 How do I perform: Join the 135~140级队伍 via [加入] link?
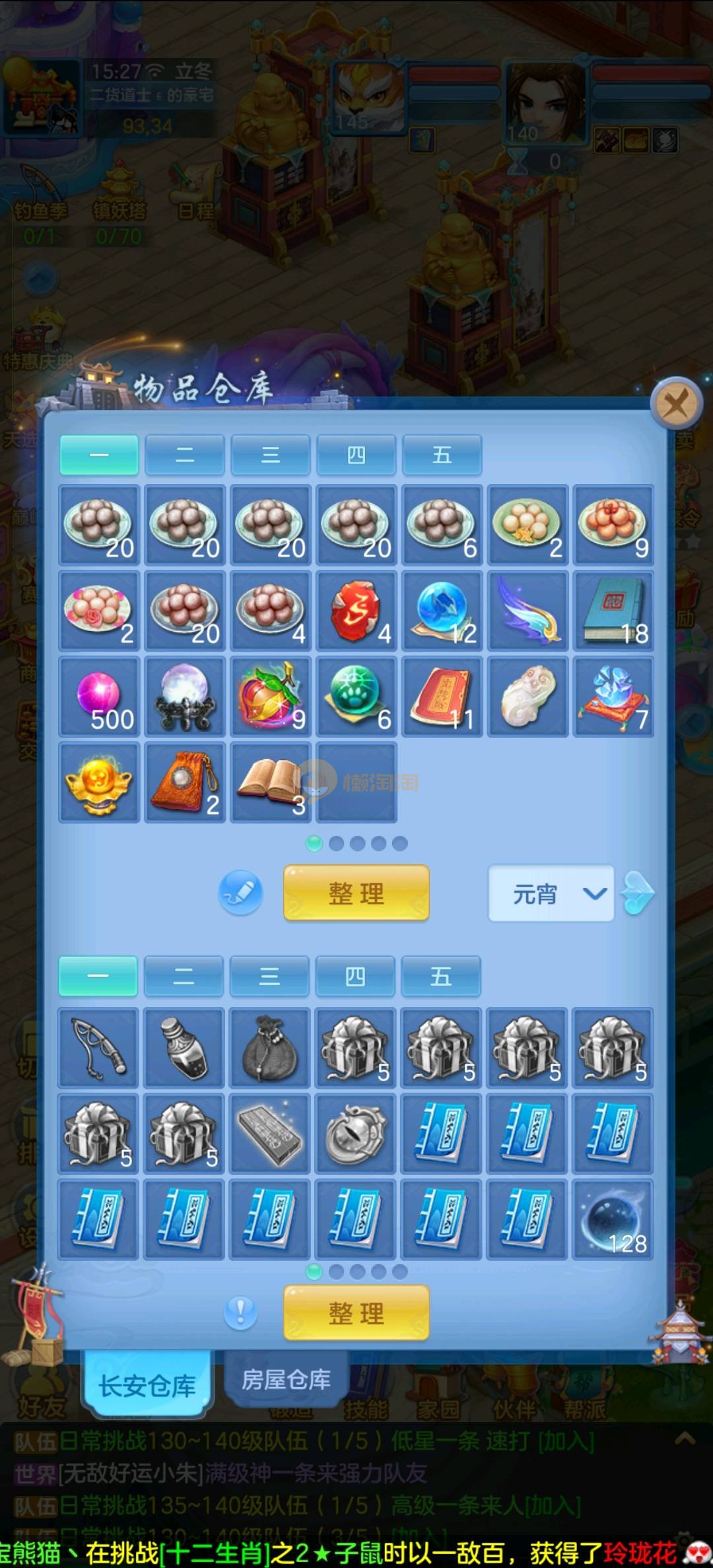[553, 1506]
